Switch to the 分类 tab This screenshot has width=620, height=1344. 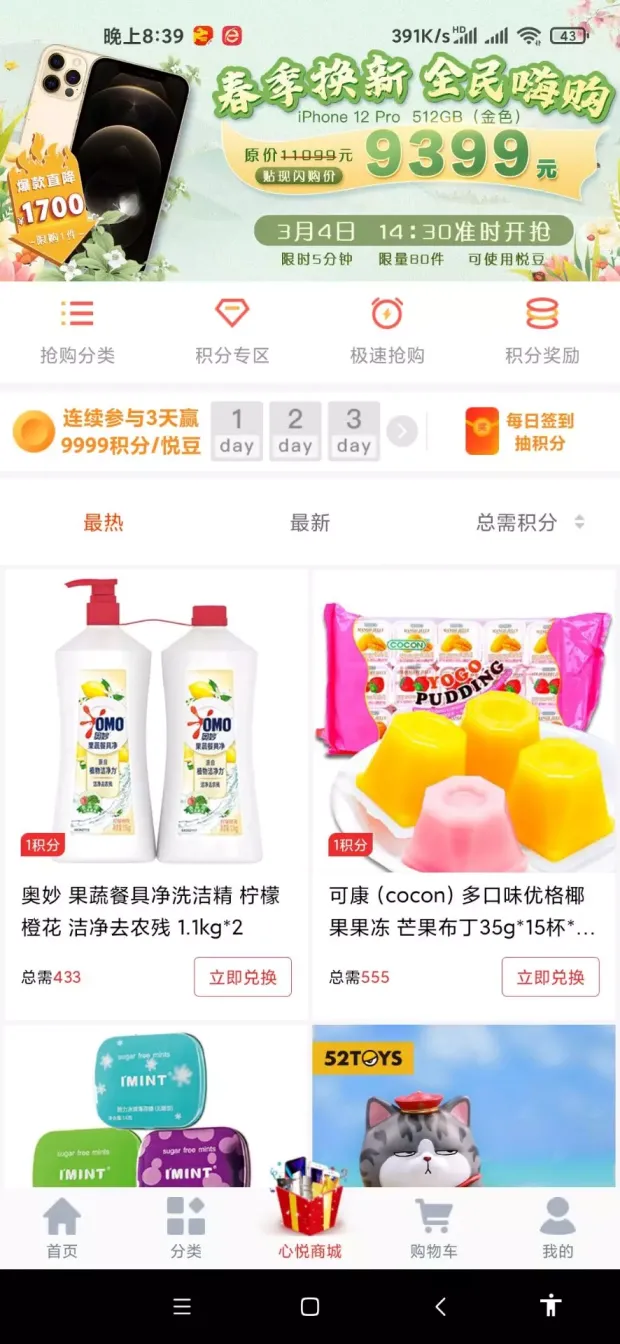pyautogui.click(x=186, y=1229)
